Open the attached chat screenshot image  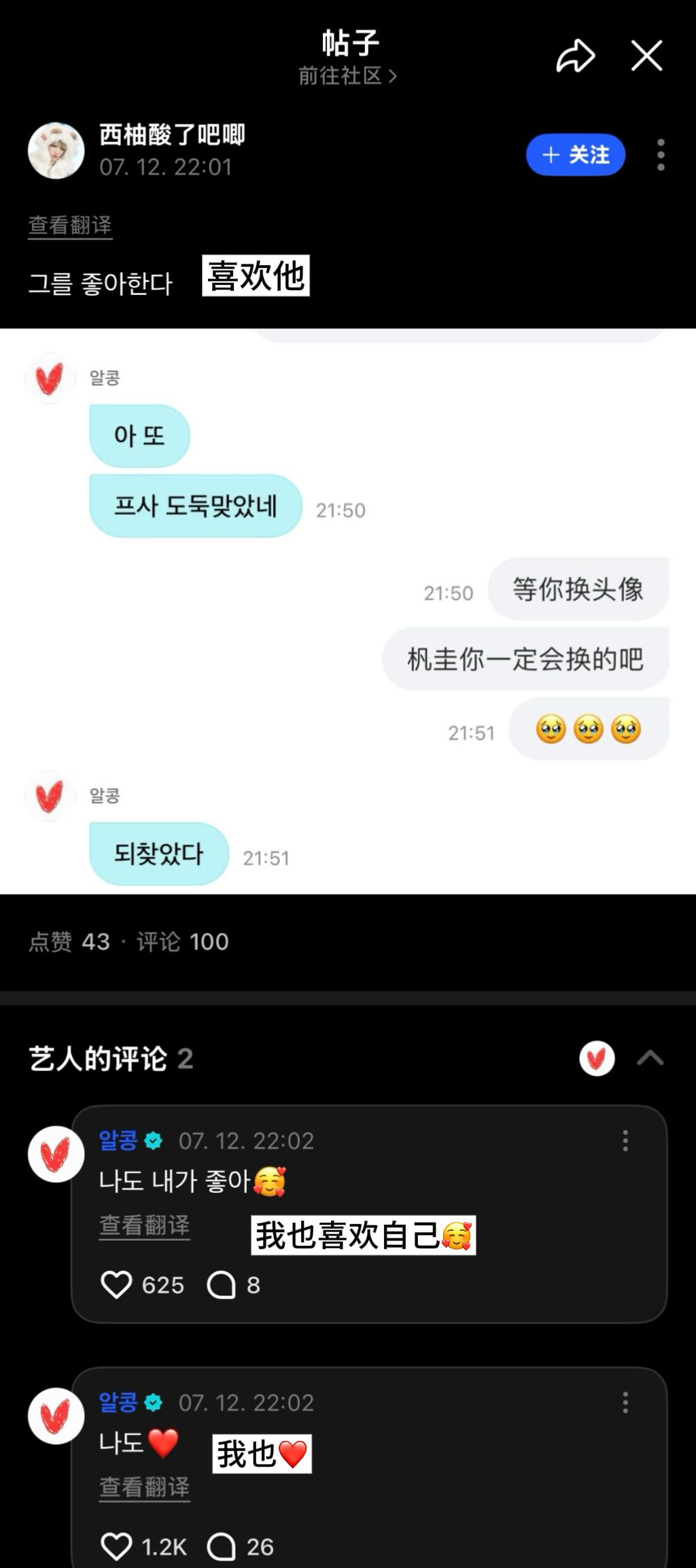tap(347, 612)
